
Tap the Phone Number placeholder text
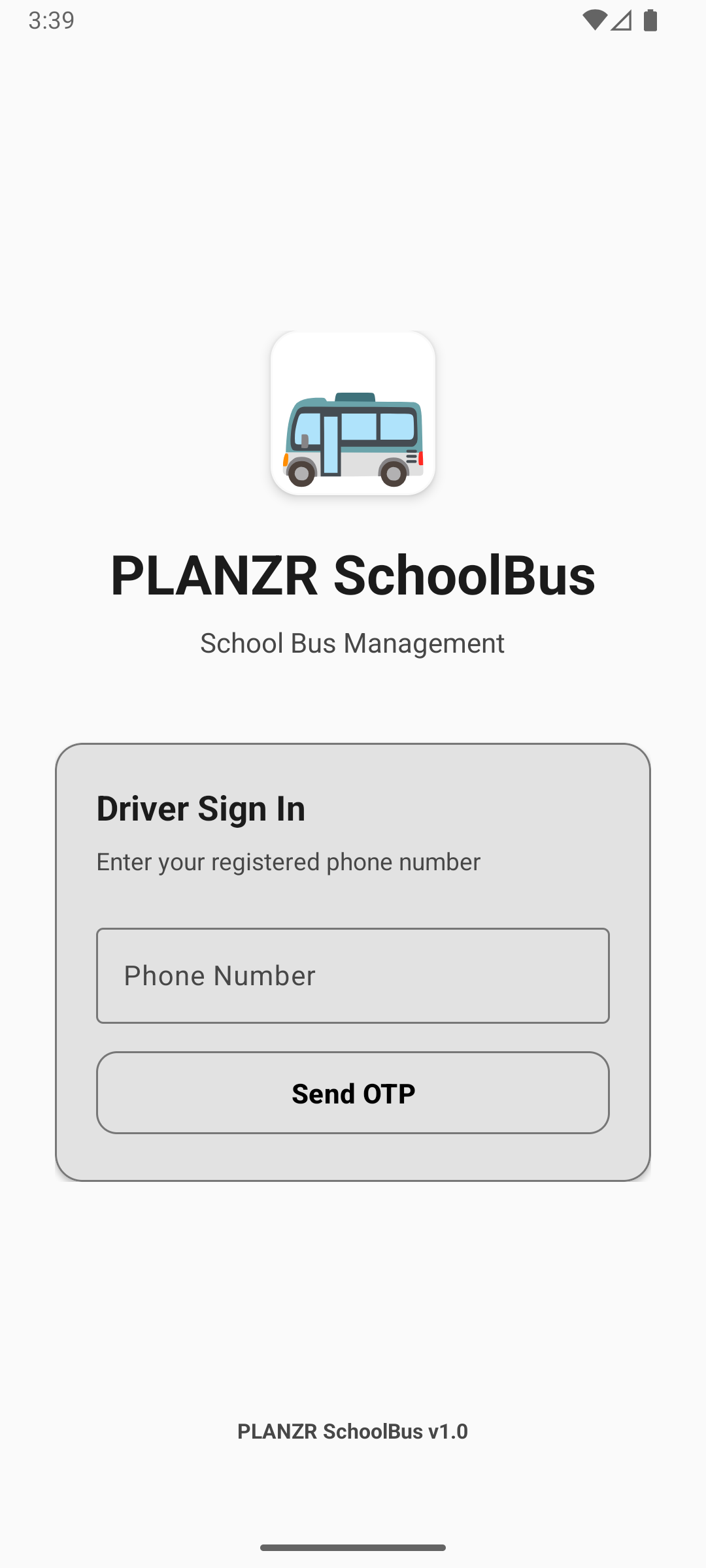point(220,975)
